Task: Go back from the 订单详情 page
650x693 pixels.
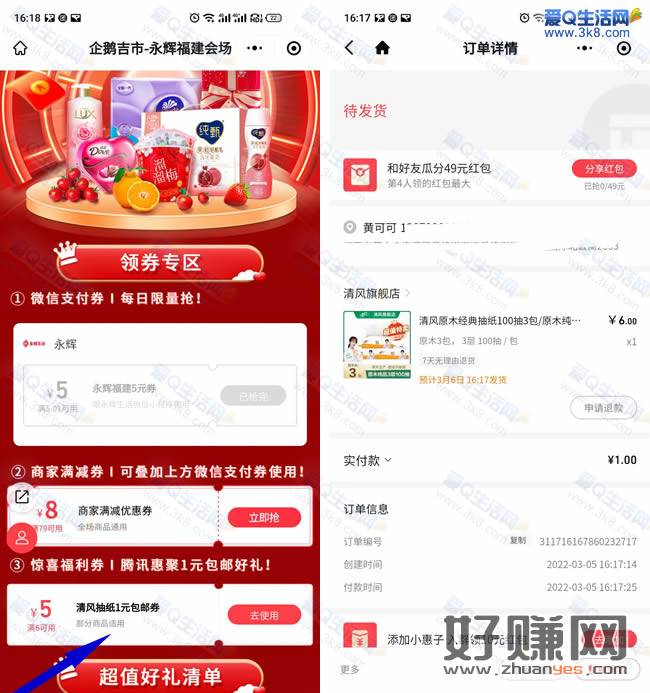Action: [349, 48]
